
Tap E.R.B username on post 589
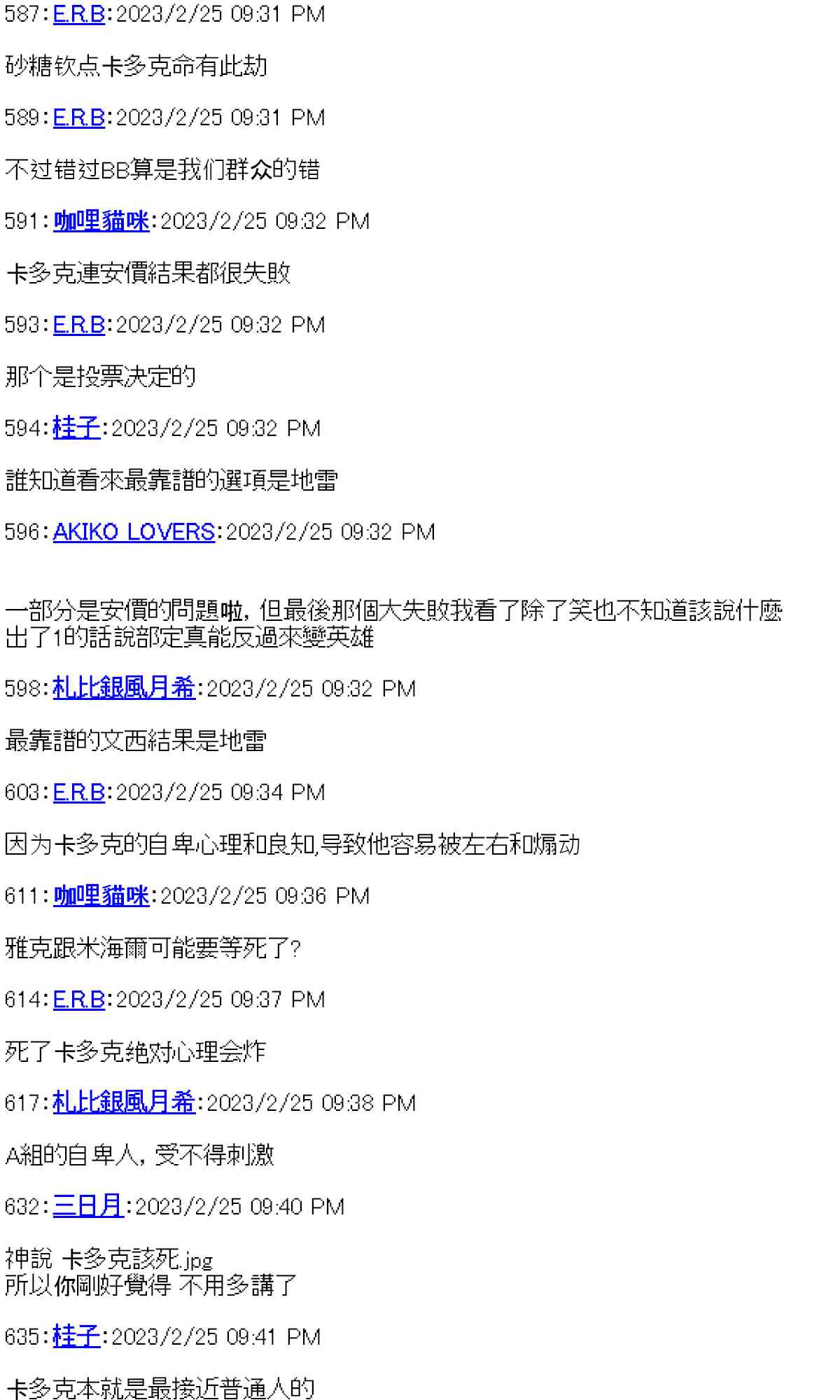[x=79, y=118]
